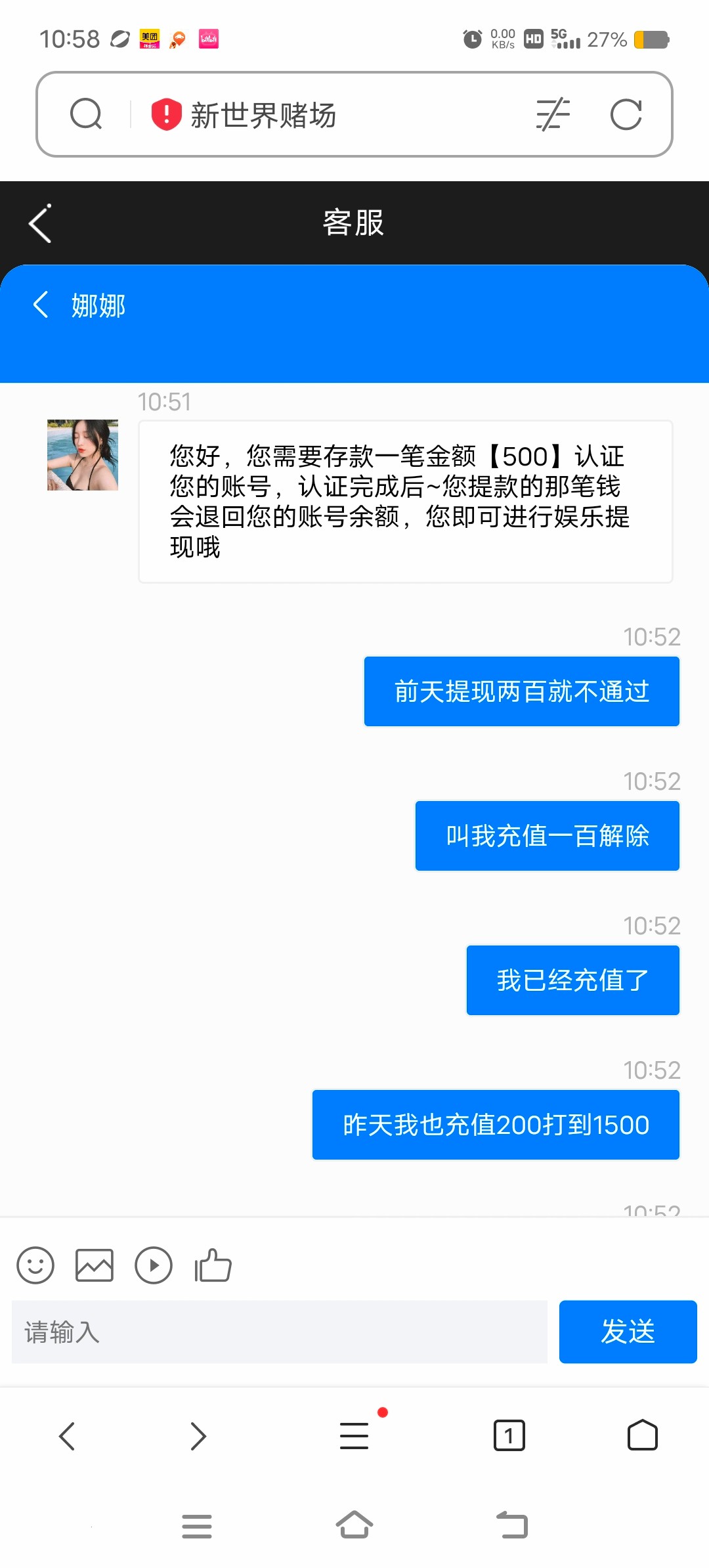Open the browser page tools icon
The height and width of the screenshot is (1568, 709).
[x=553, y=115]
